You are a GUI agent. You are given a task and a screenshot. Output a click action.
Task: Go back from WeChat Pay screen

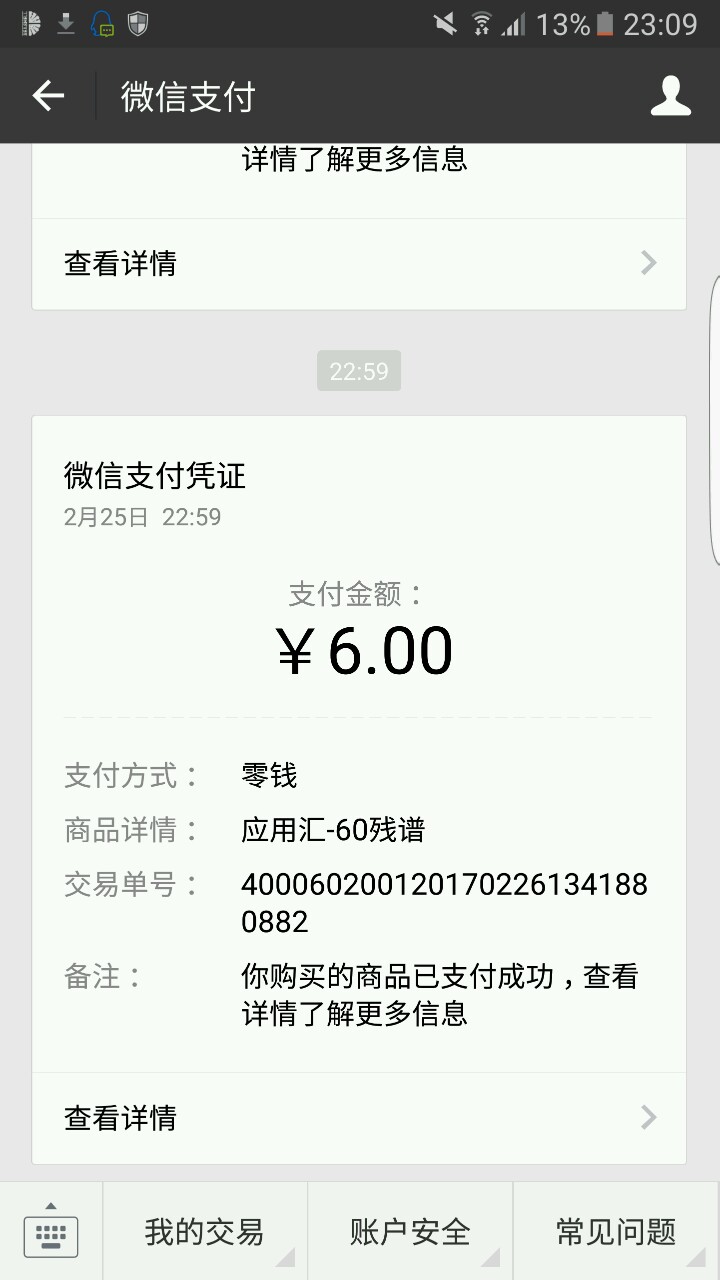click(x=48, y=96)
